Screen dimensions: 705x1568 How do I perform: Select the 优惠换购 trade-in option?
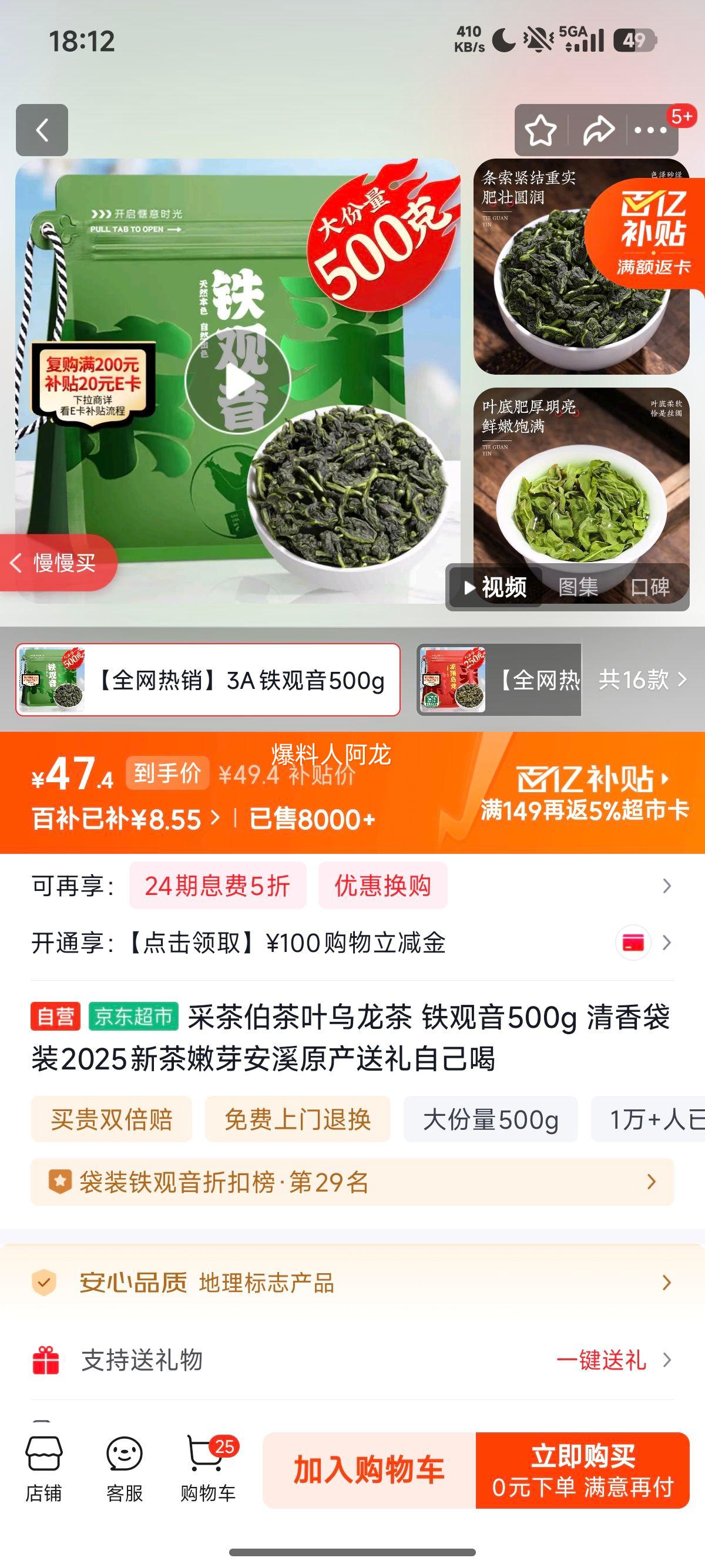tap(382, 887)
